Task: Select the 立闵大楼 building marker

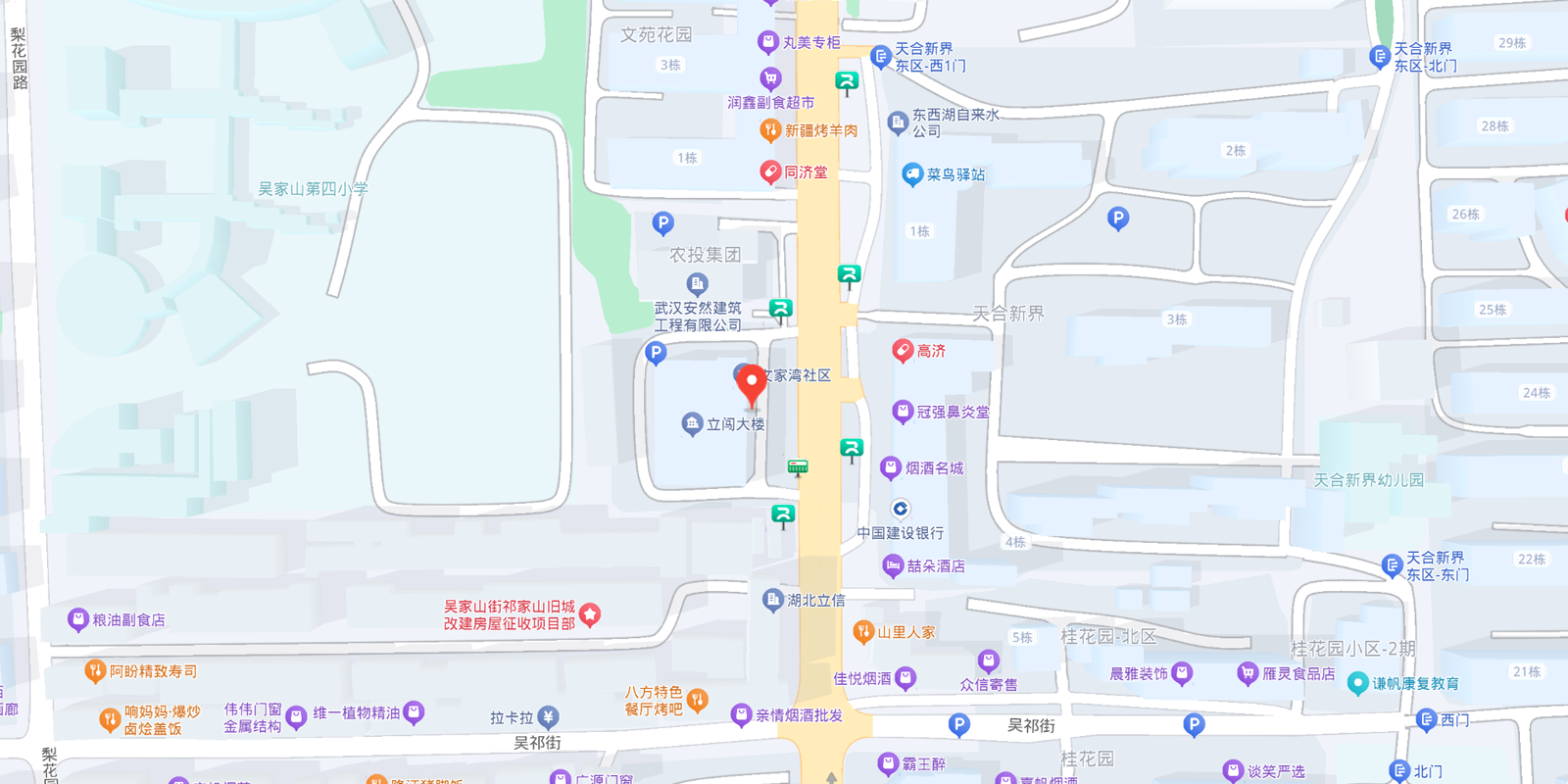Action: pos(693,423)
